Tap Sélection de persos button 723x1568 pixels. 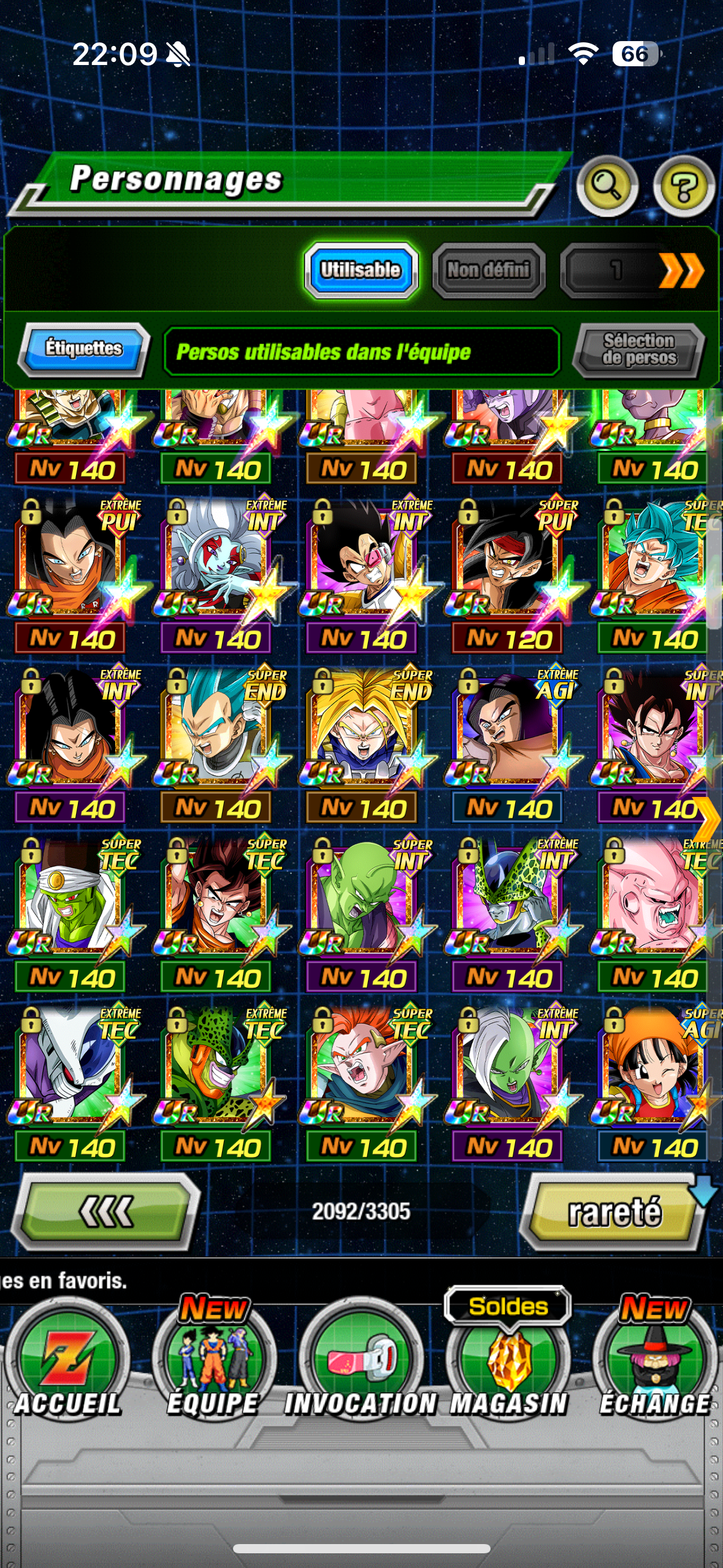click(638, 350)
